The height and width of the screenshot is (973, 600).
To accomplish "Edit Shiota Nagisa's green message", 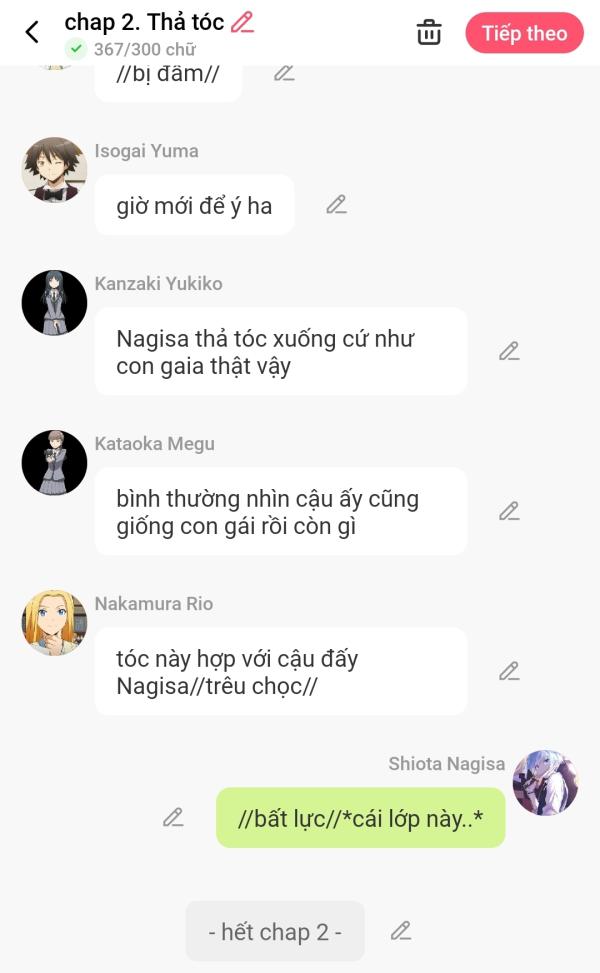I will click(173, 817).
